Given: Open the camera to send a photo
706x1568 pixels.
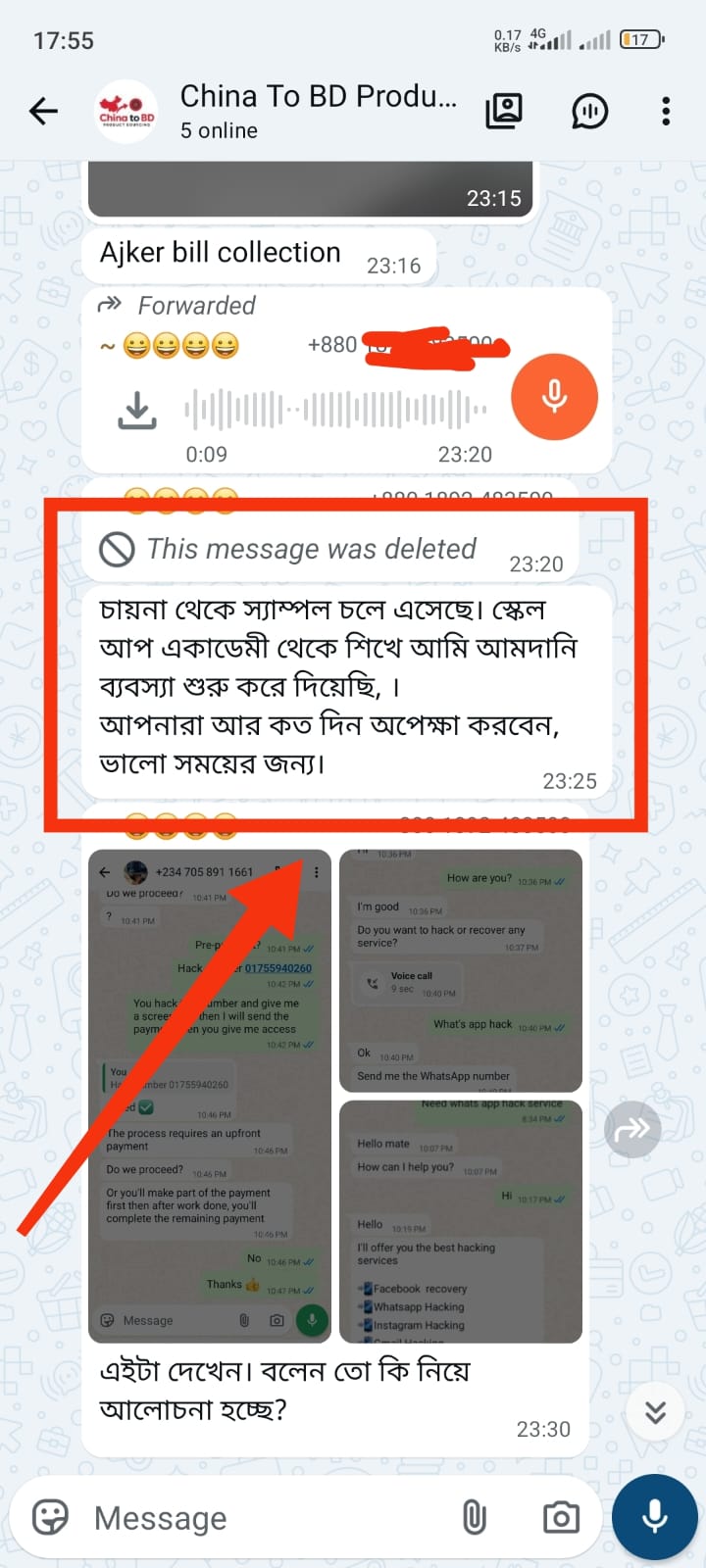Looking at the screenshot, I should coord(561,1517).
